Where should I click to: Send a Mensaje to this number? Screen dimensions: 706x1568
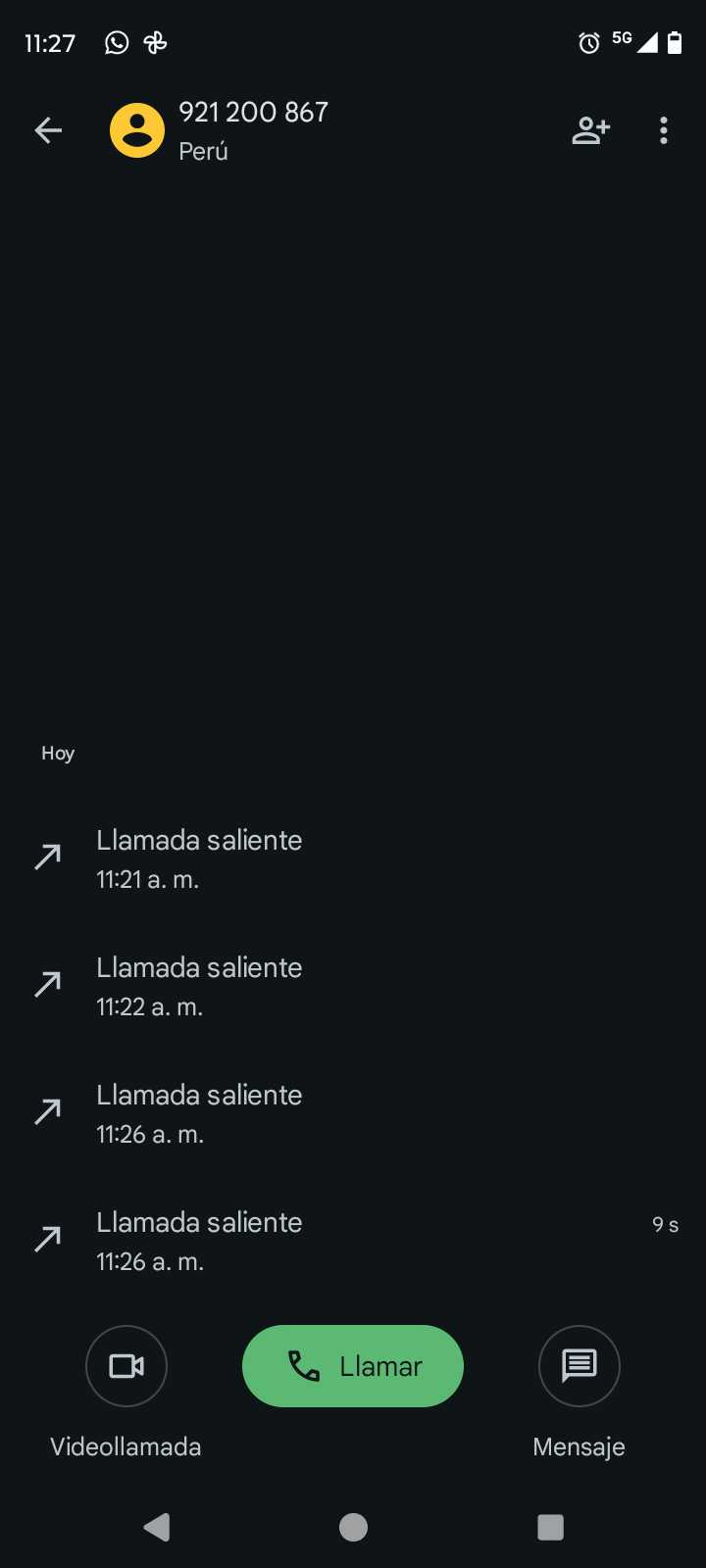click(579, 1366)
